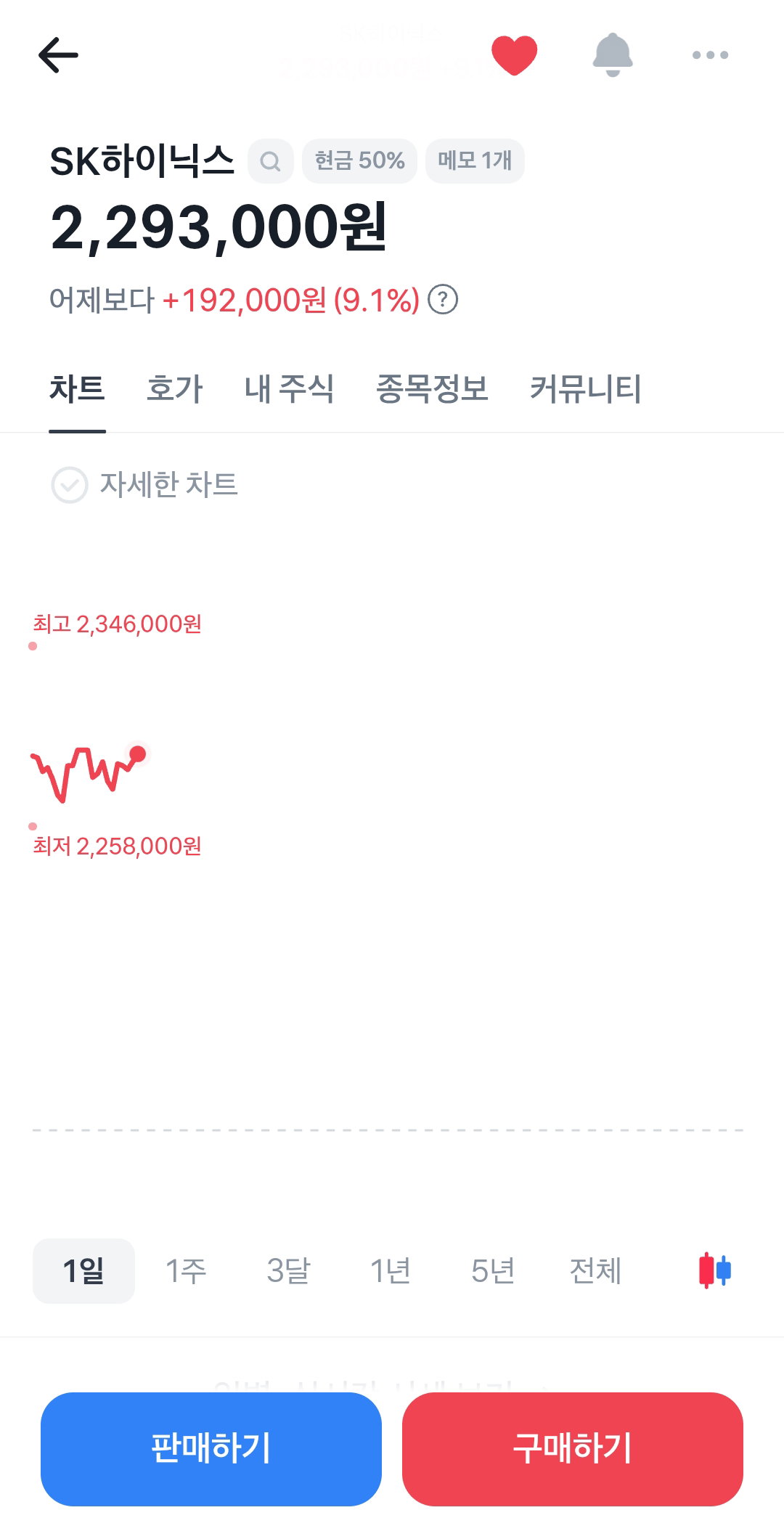Select the 5년 chart range
784x1539 pixels.
493,1271
